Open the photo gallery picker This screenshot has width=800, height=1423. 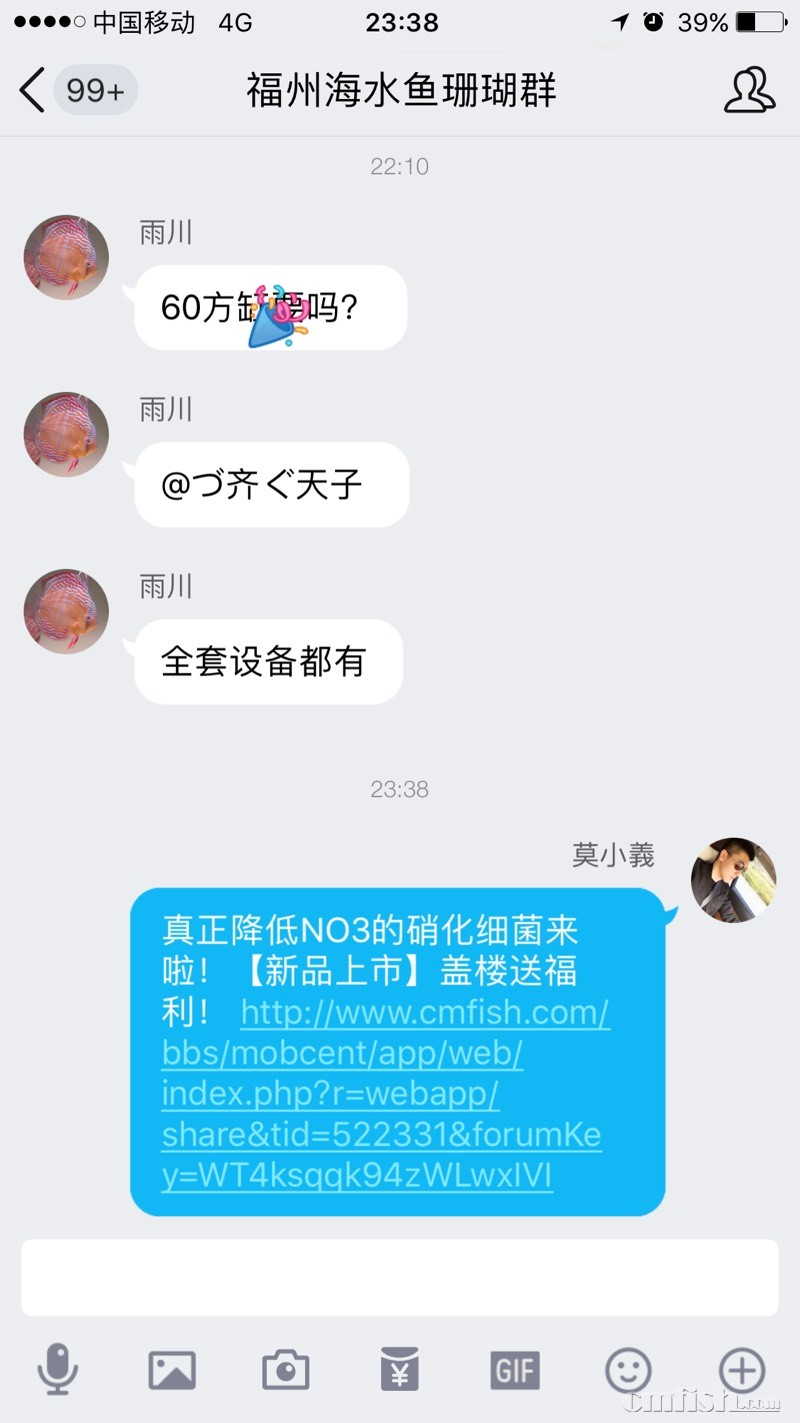172,1369
